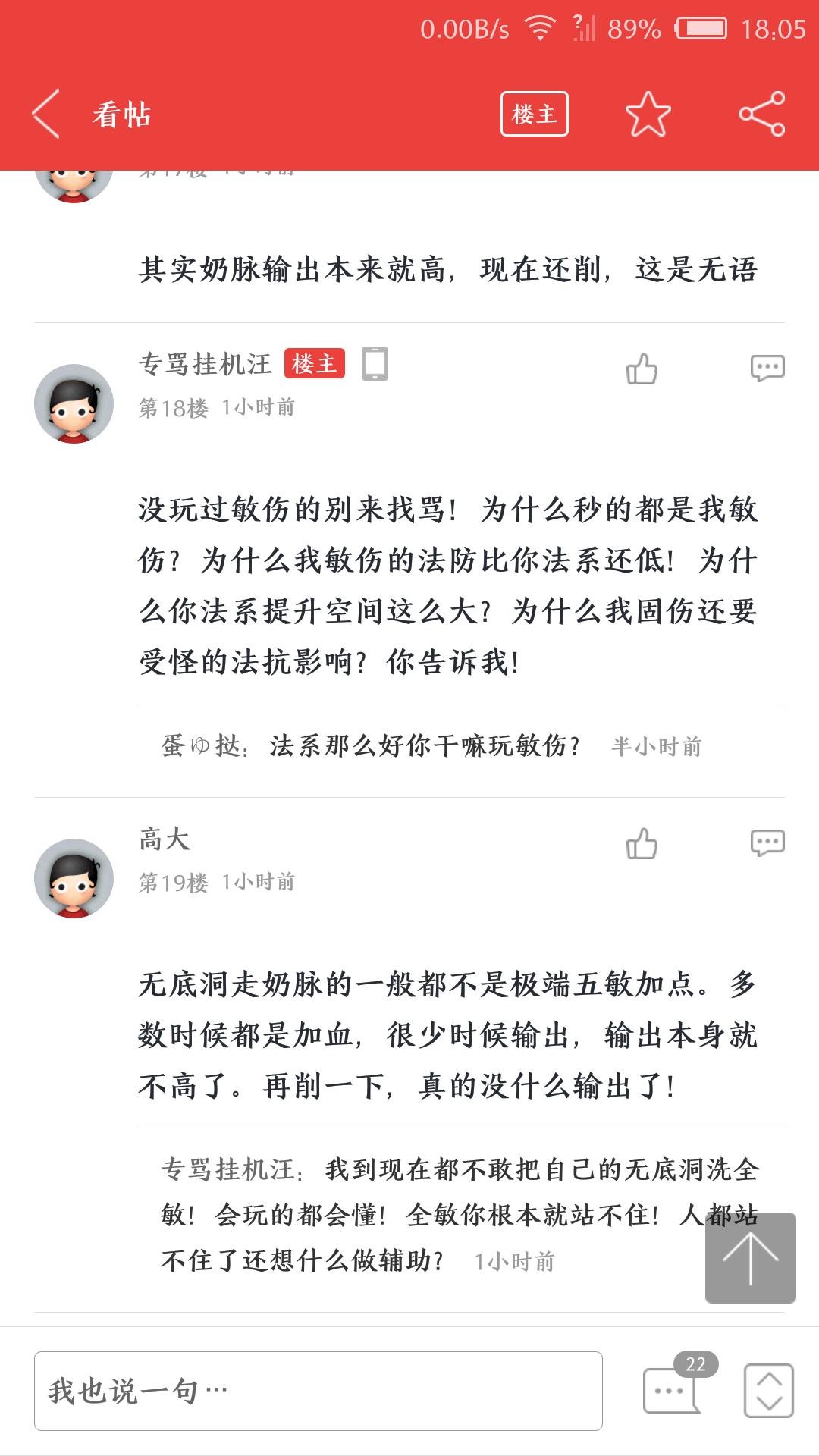The image size is (819, 1456).
Task: Open 专骂挂机汪's avatar on floor 18
Action: 74,403
